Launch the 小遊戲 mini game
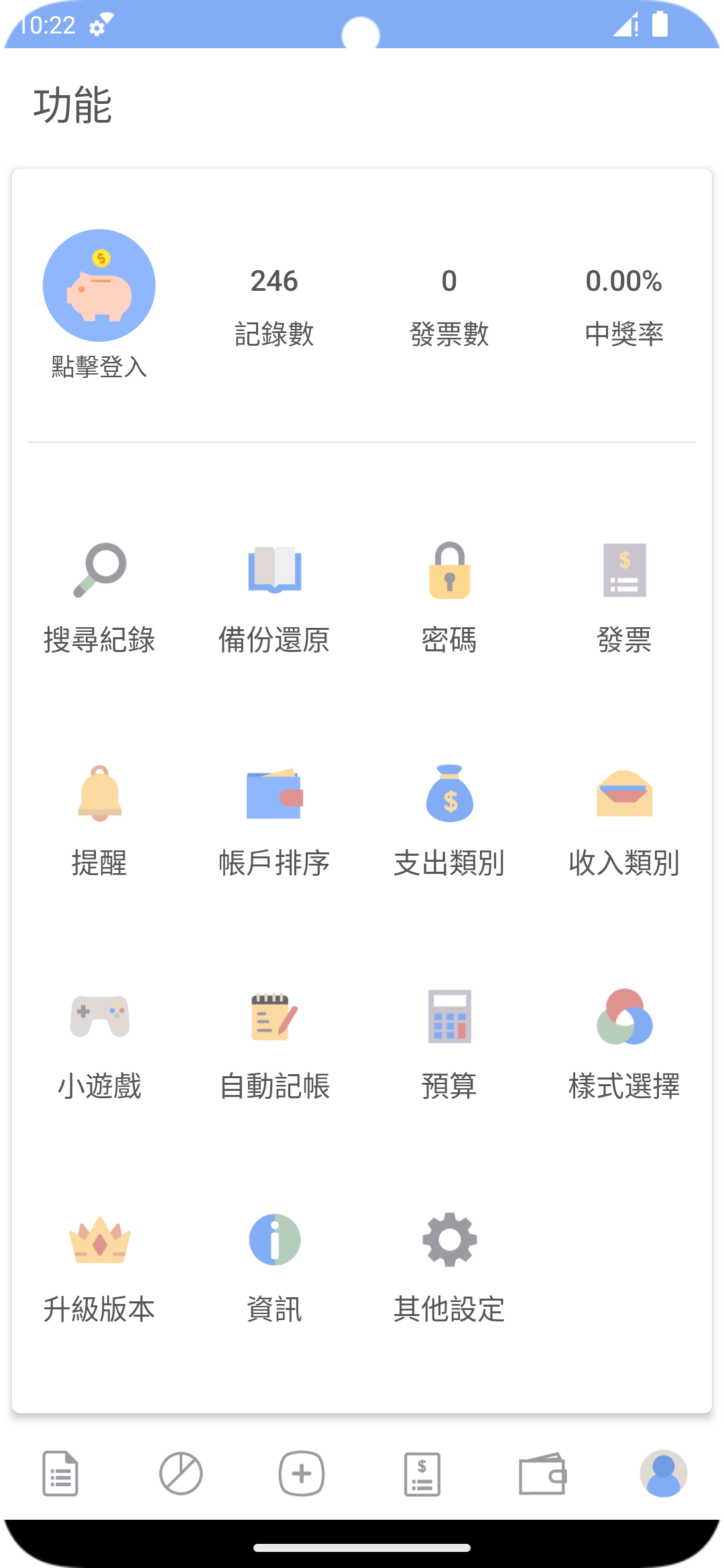This screenshot has width=724, height=1568. point(99,1044)
